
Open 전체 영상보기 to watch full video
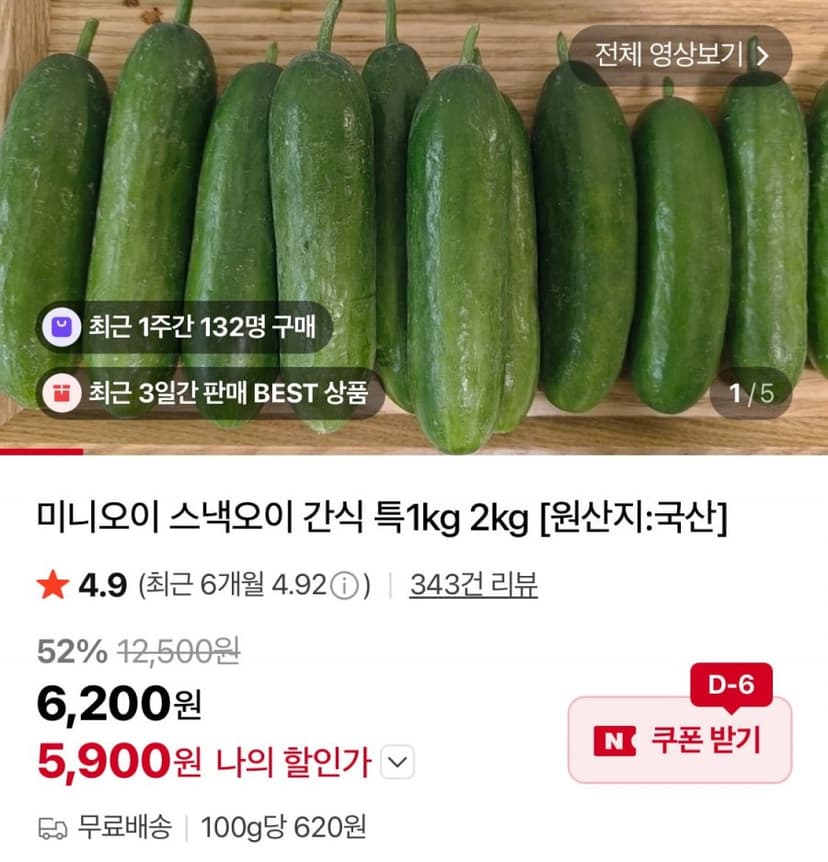680,55
